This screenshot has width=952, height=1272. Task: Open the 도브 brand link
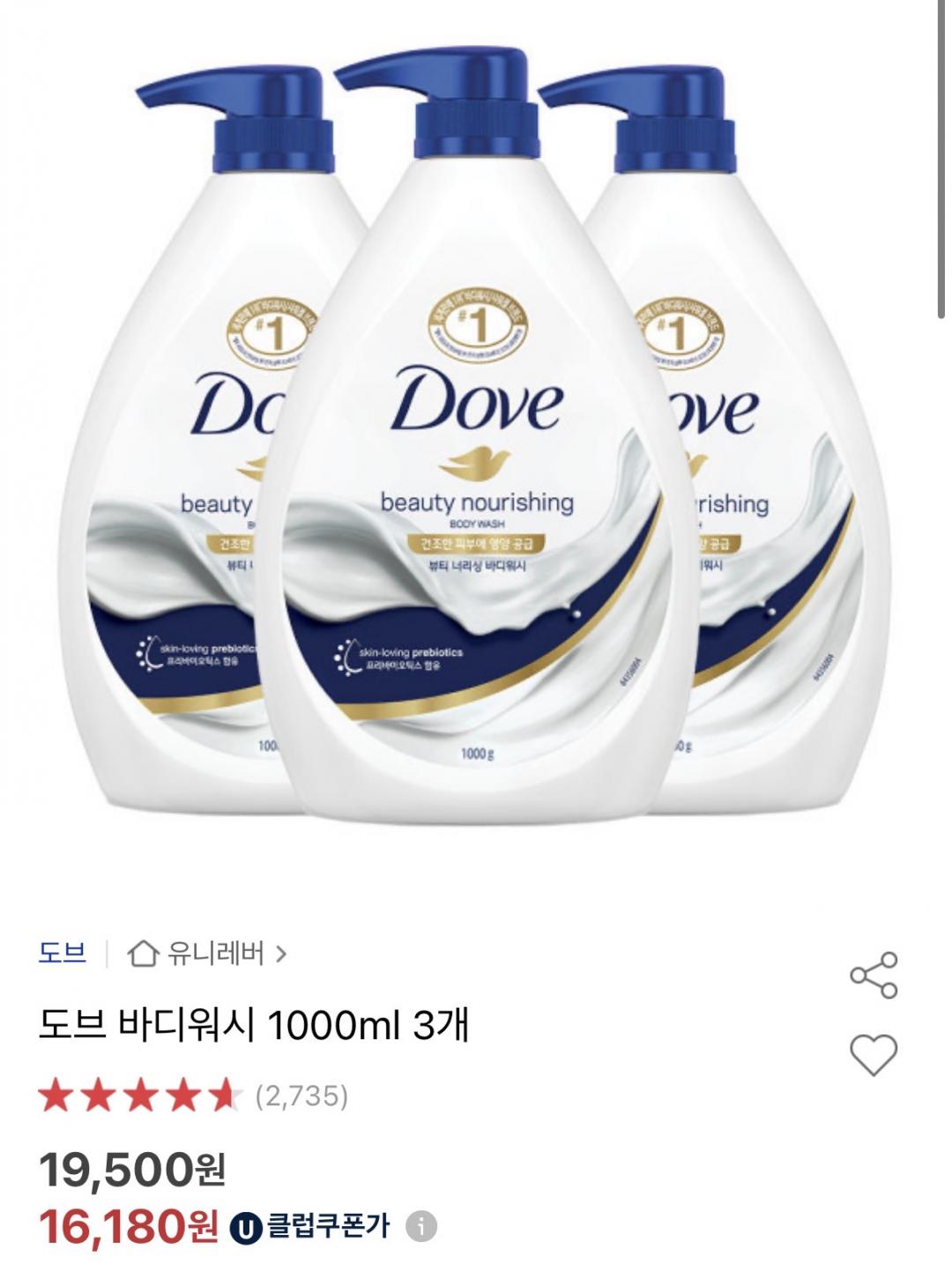click(x=63, y=953)
